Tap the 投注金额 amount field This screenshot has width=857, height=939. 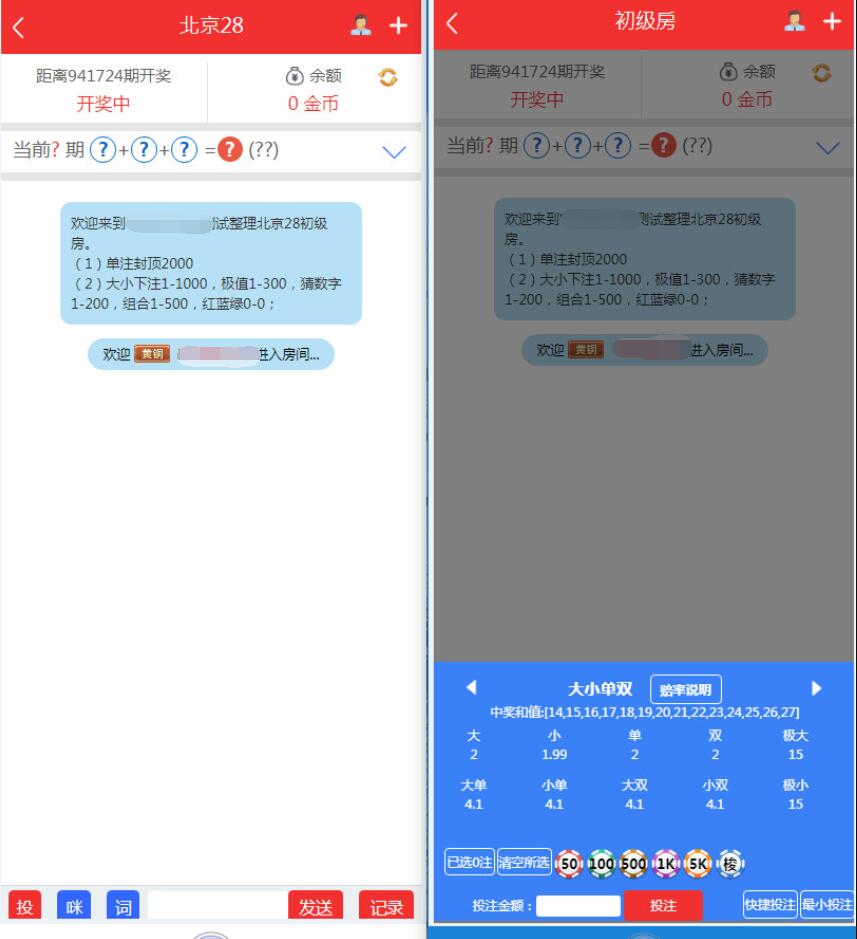click(578, 905)
